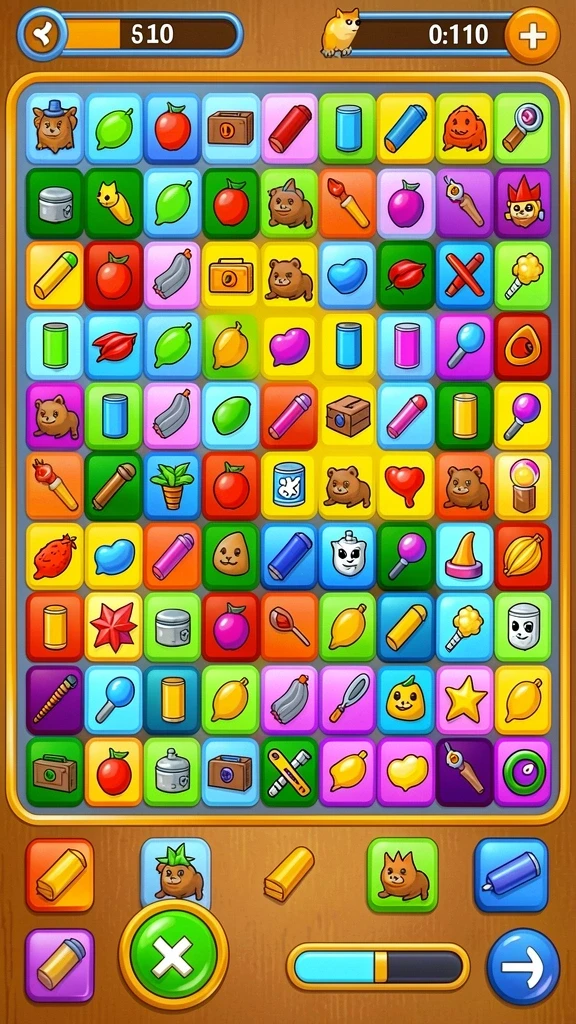Tap the character with red spiky crown tile
Viewport: 576px width, 1024px height.
[522, 202]
